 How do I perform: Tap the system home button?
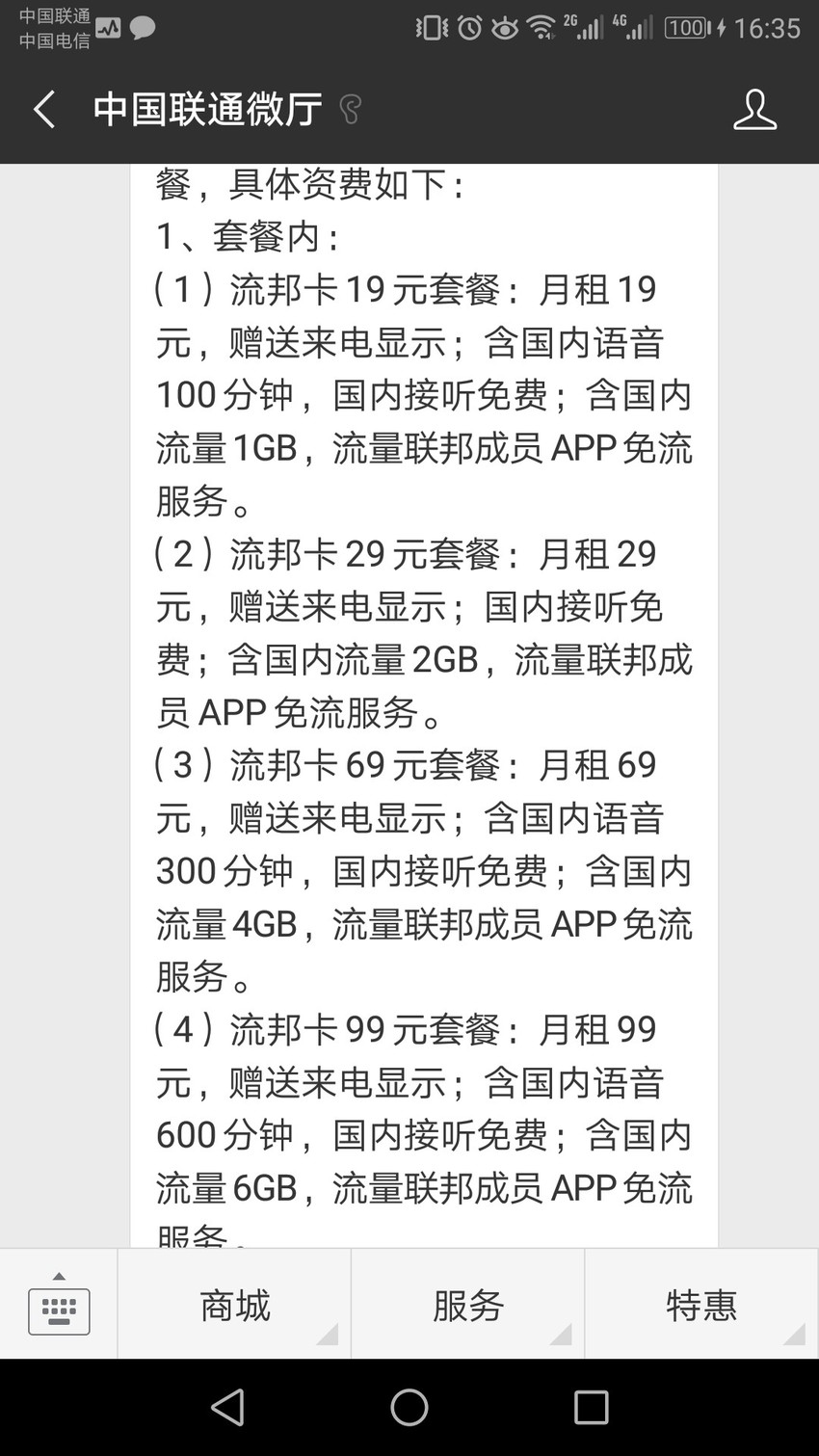point(409,1408)
